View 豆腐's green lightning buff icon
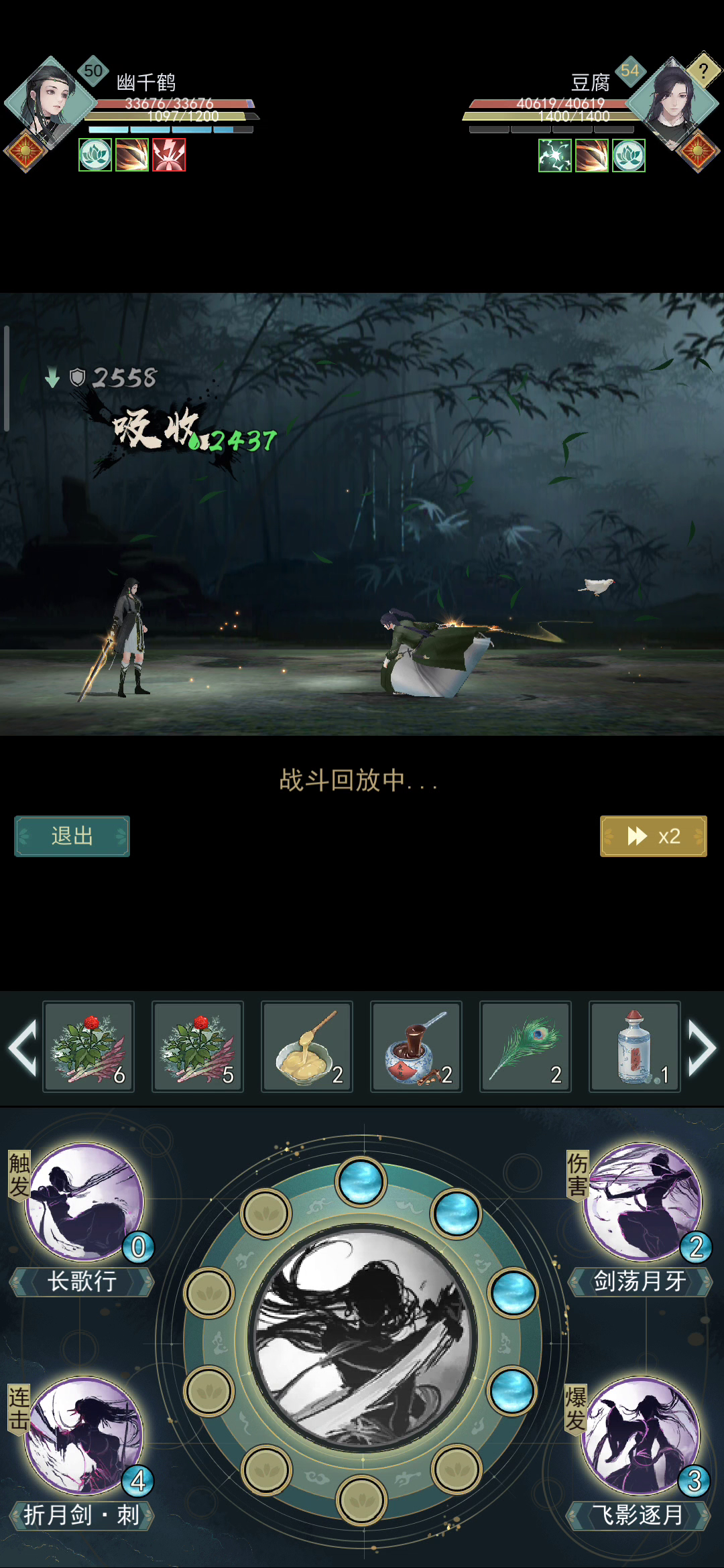Screen dimensions: 724x1568 pyautogui.click(x=555, y=155)
